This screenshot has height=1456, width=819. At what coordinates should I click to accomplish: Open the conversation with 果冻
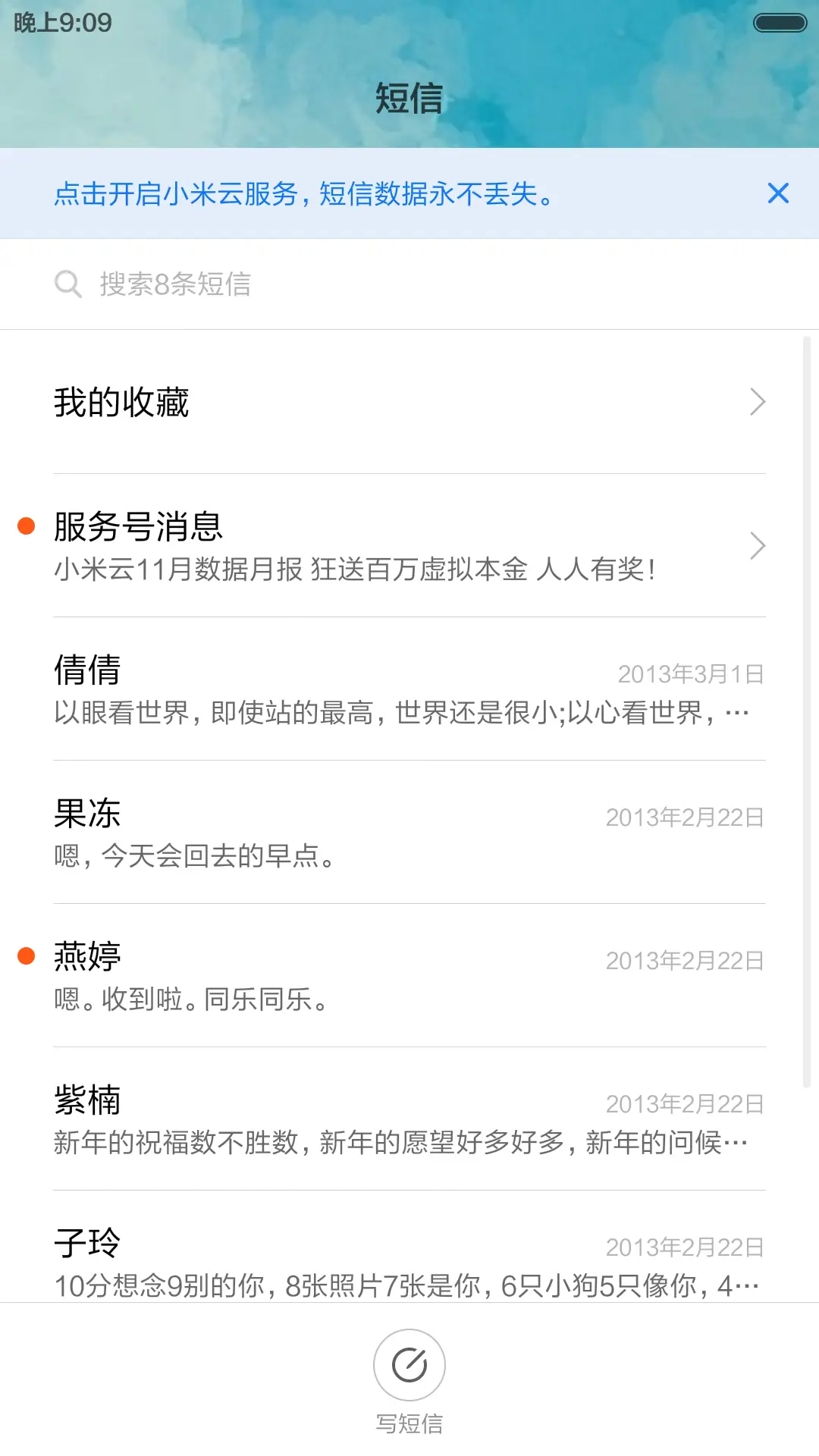(409, 833)
